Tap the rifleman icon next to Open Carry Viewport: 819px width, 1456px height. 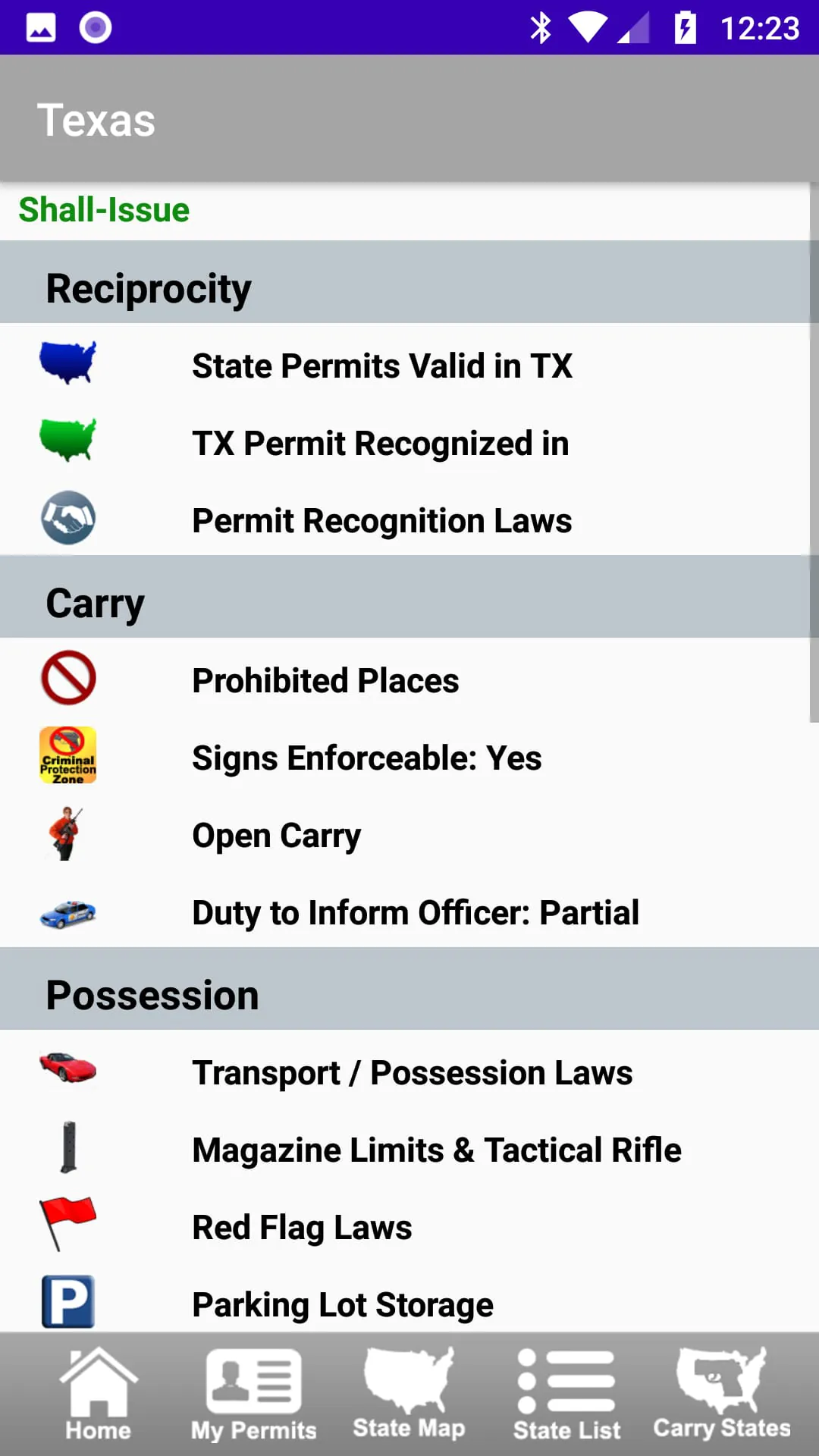coord(67,833)
